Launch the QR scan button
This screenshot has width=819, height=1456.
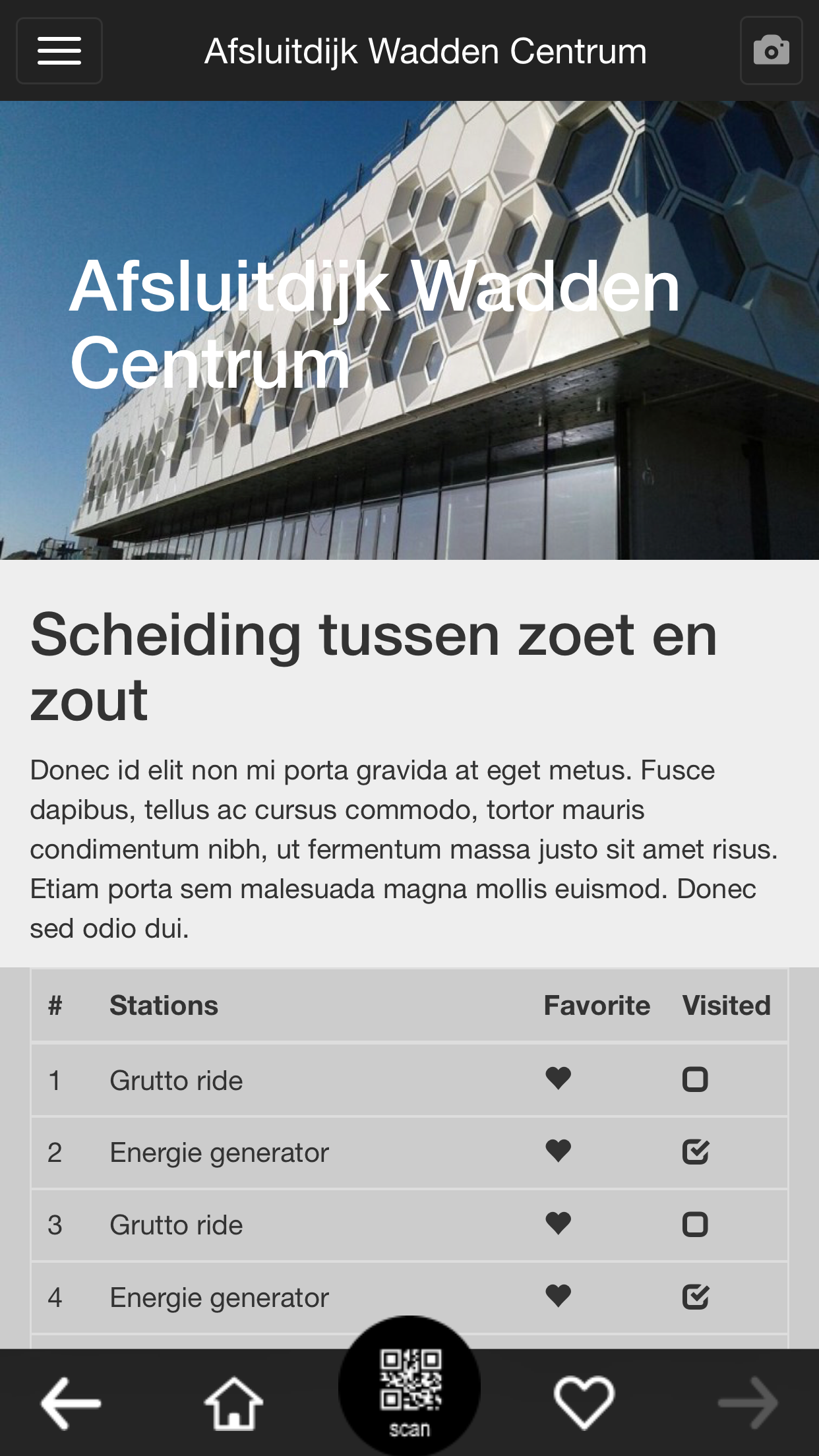tap(409, 1385)
